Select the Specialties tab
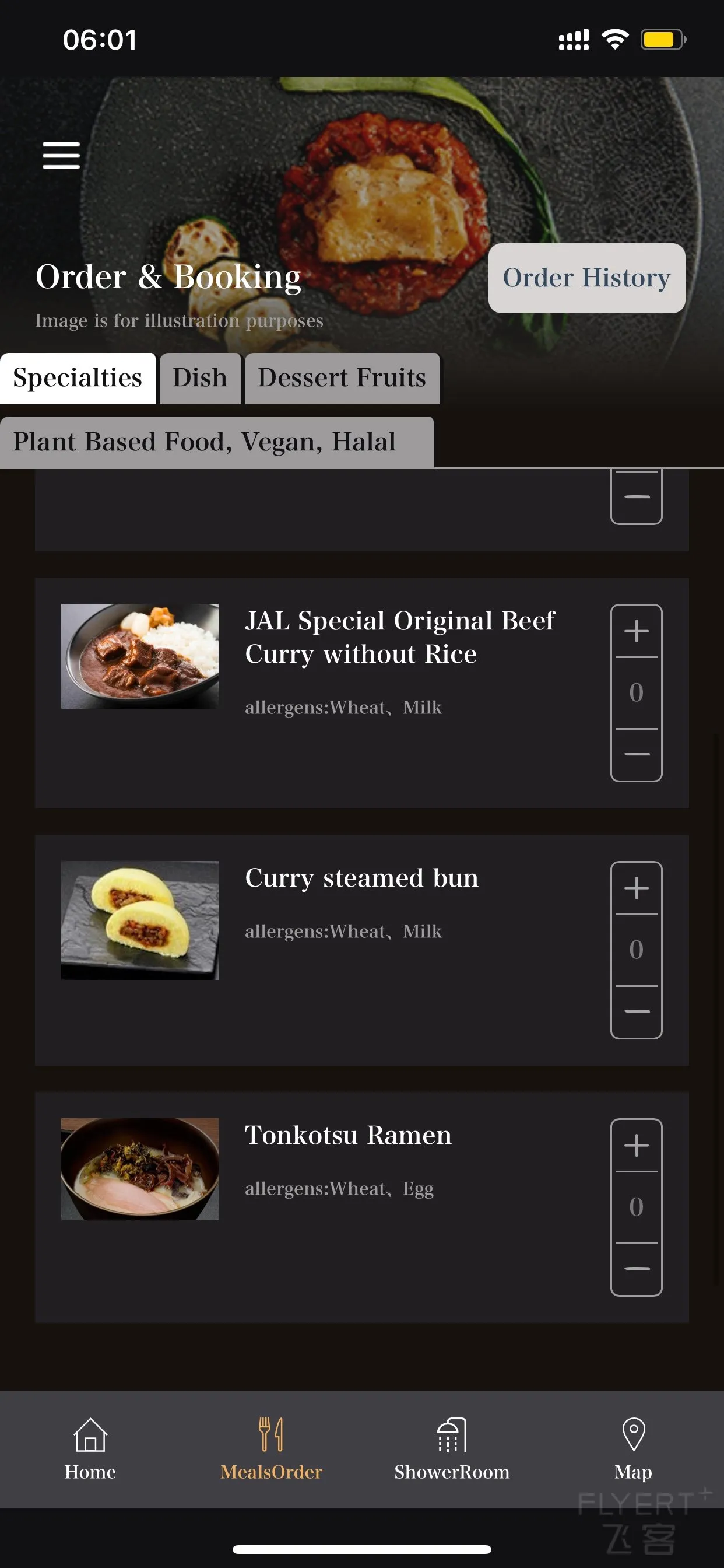 [x=78, y=378]
